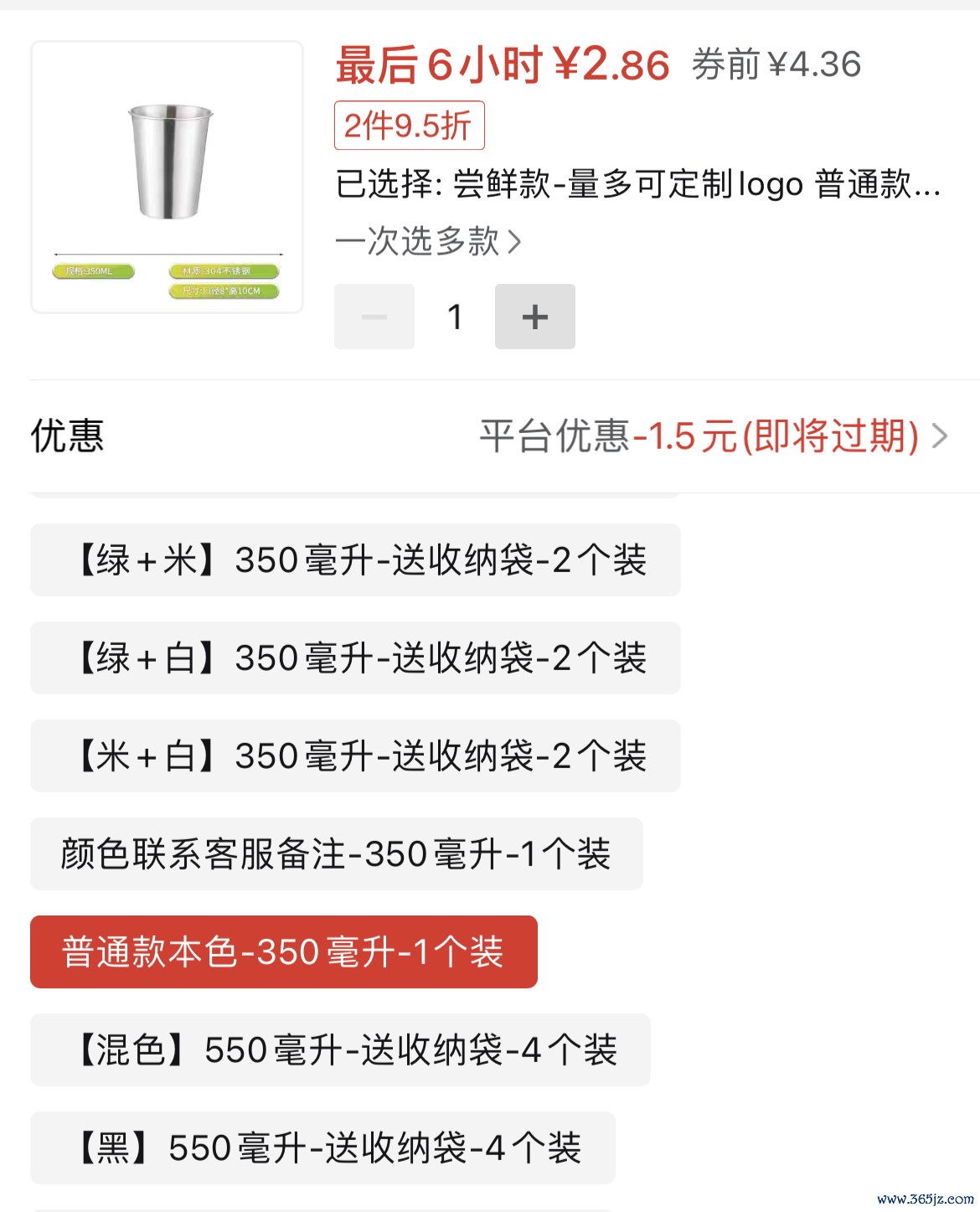Select 颜色联系客服备注-350毫升-1个装 option
Image resolution: width=980 pixels, height=1212 pixels.
point(336,854)
